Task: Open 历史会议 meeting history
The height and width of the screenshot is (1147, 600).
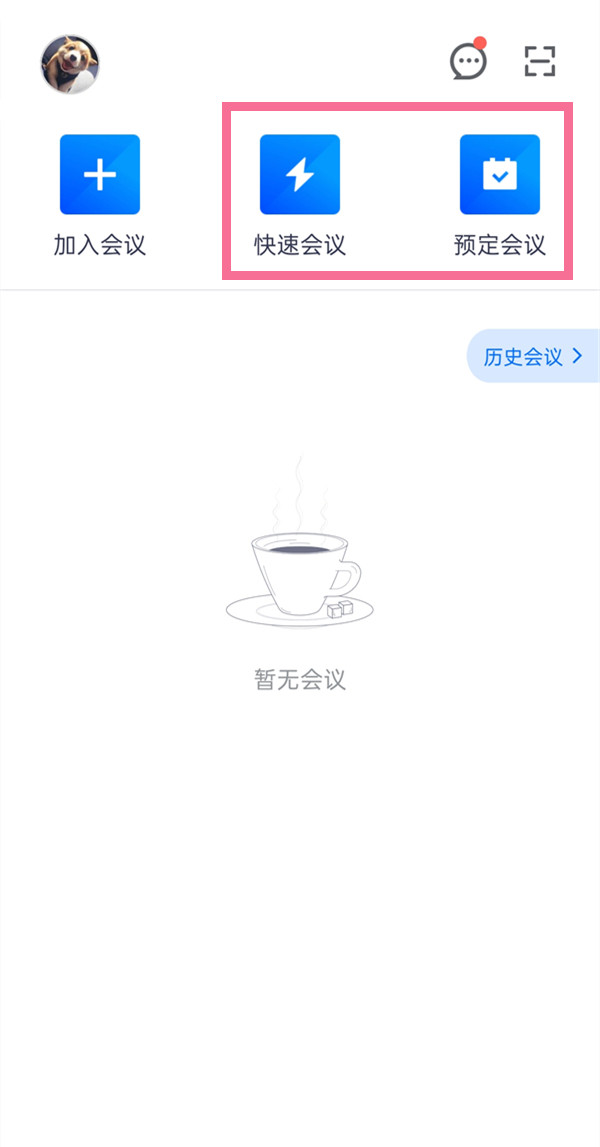Action: [x=533, y=357]
